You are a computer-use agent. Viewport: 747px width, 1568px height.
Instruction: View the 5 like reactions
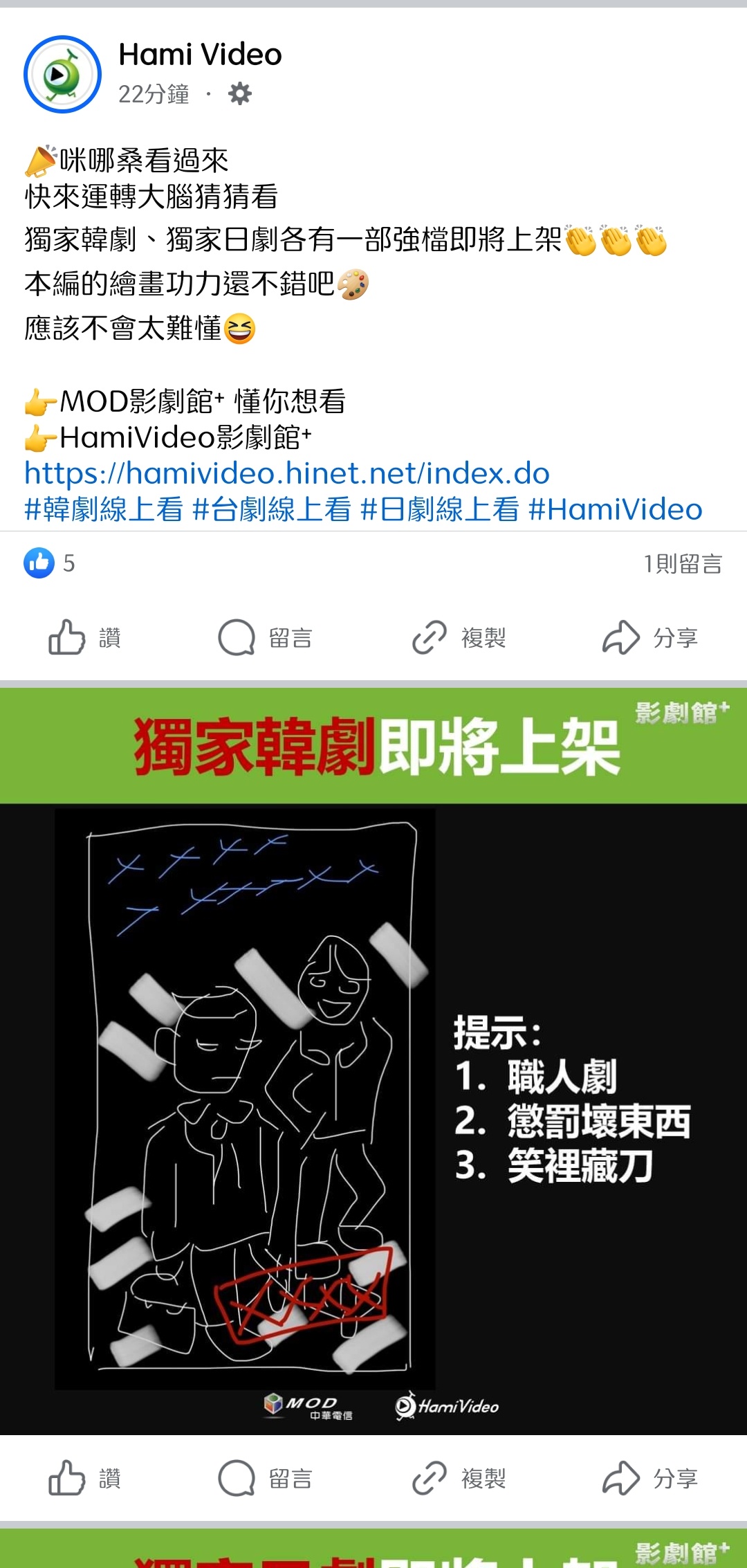(x=49, y=563)
